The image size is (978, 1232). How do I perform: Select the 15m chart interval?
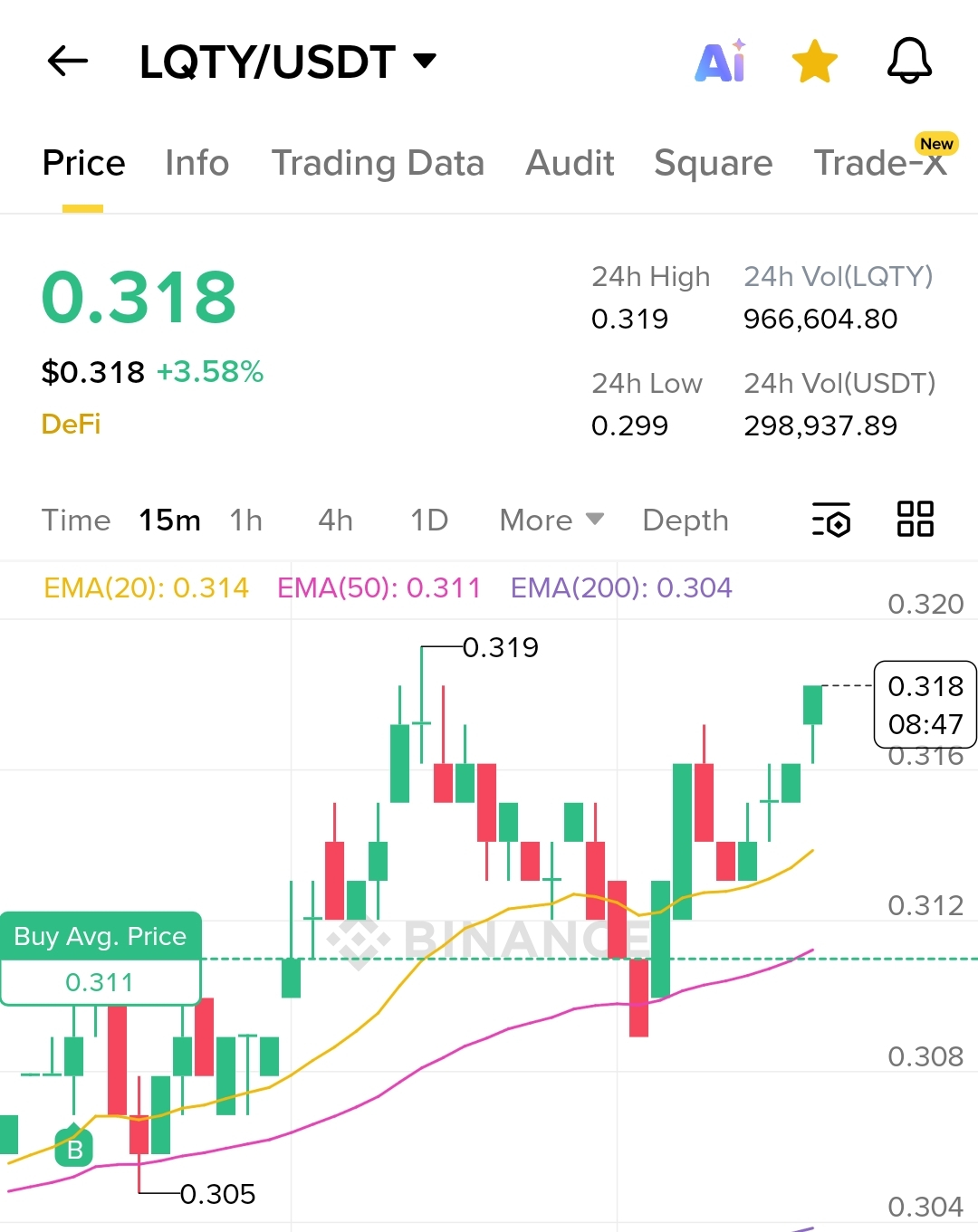point(169,520)
